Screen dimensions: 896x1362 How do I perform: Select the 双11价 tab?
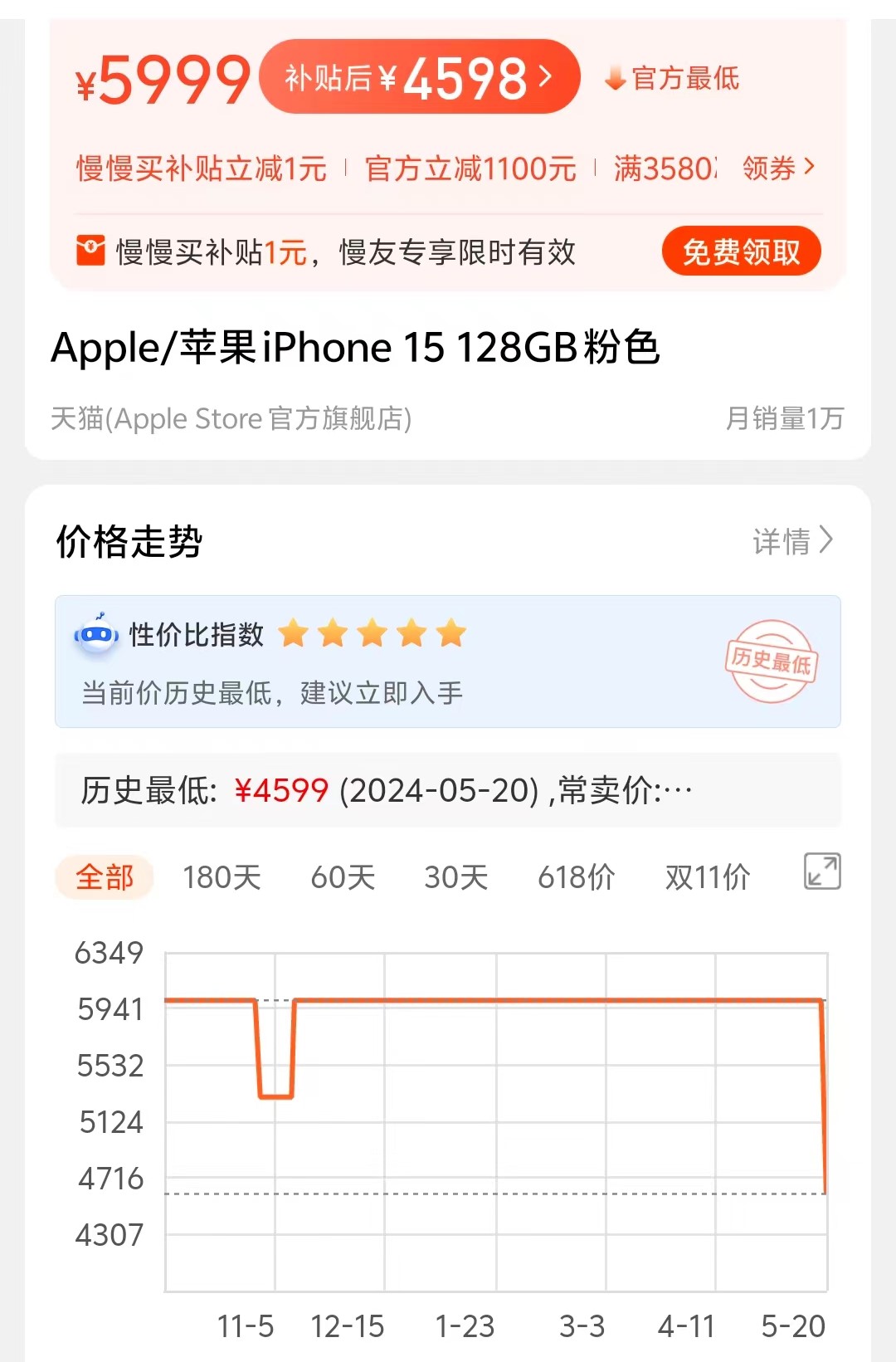click(706, 877)
